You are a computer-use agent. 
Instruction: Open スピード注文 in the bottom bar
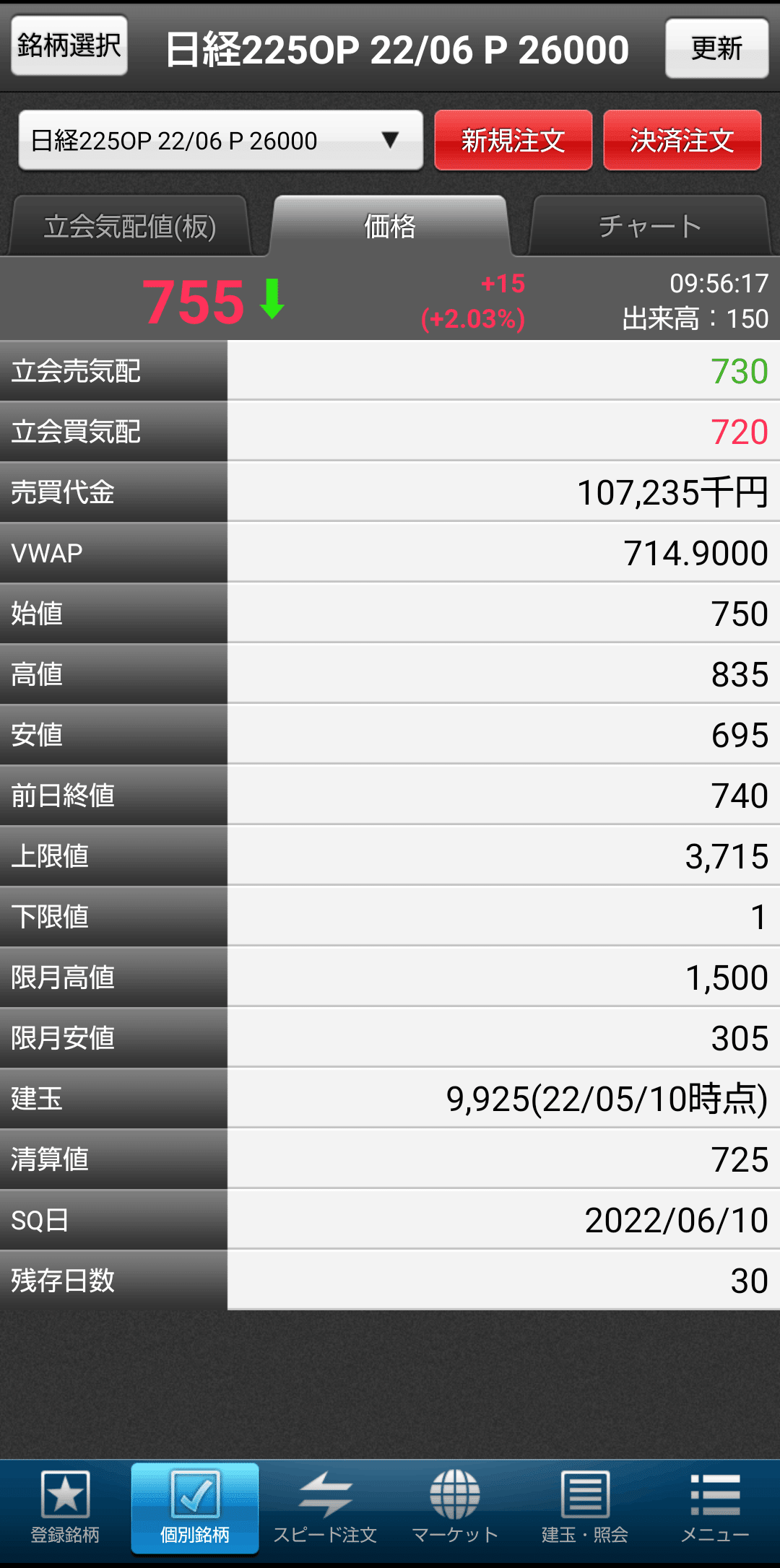click(x=325, y=1508)
